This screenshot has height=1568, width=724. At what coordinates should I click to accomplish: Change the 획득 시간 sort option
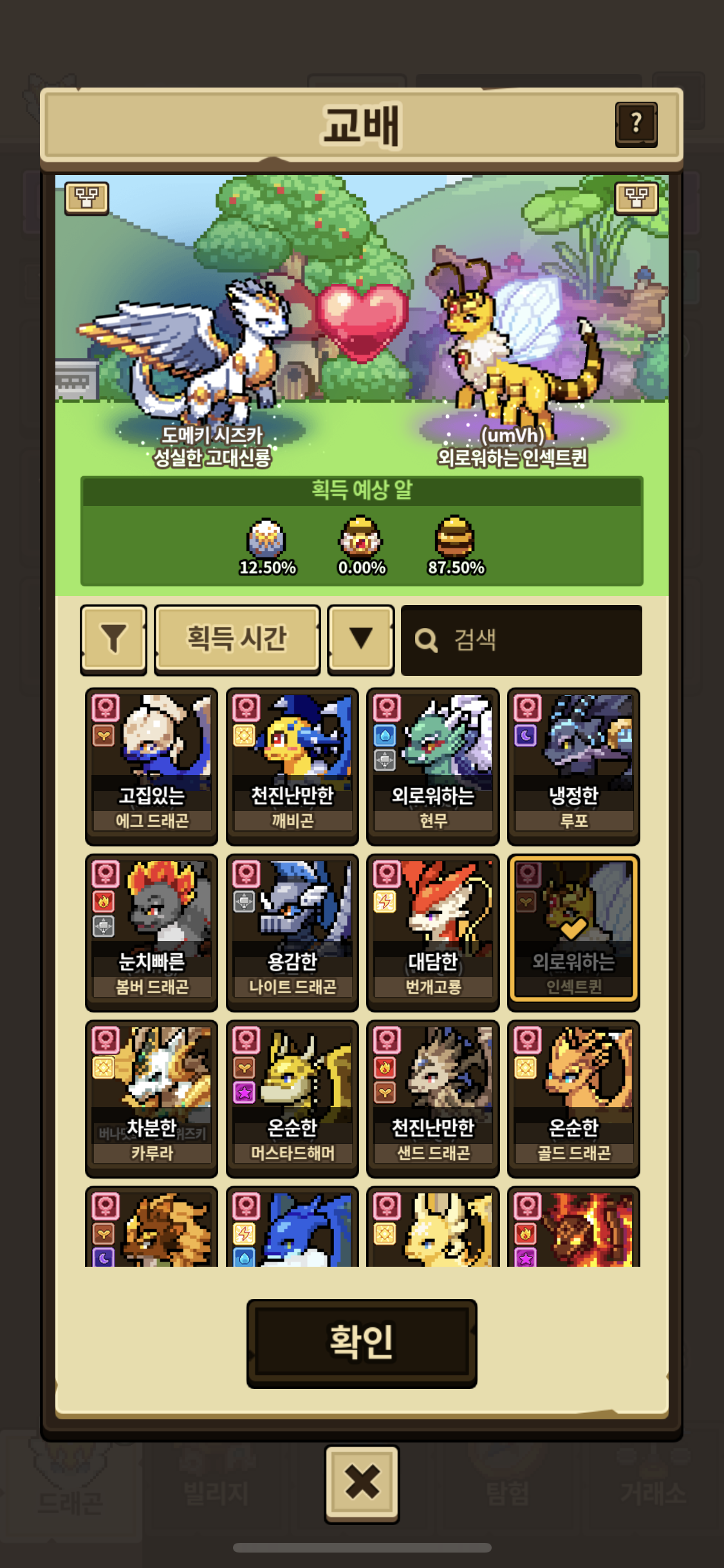tap(237, 639)
